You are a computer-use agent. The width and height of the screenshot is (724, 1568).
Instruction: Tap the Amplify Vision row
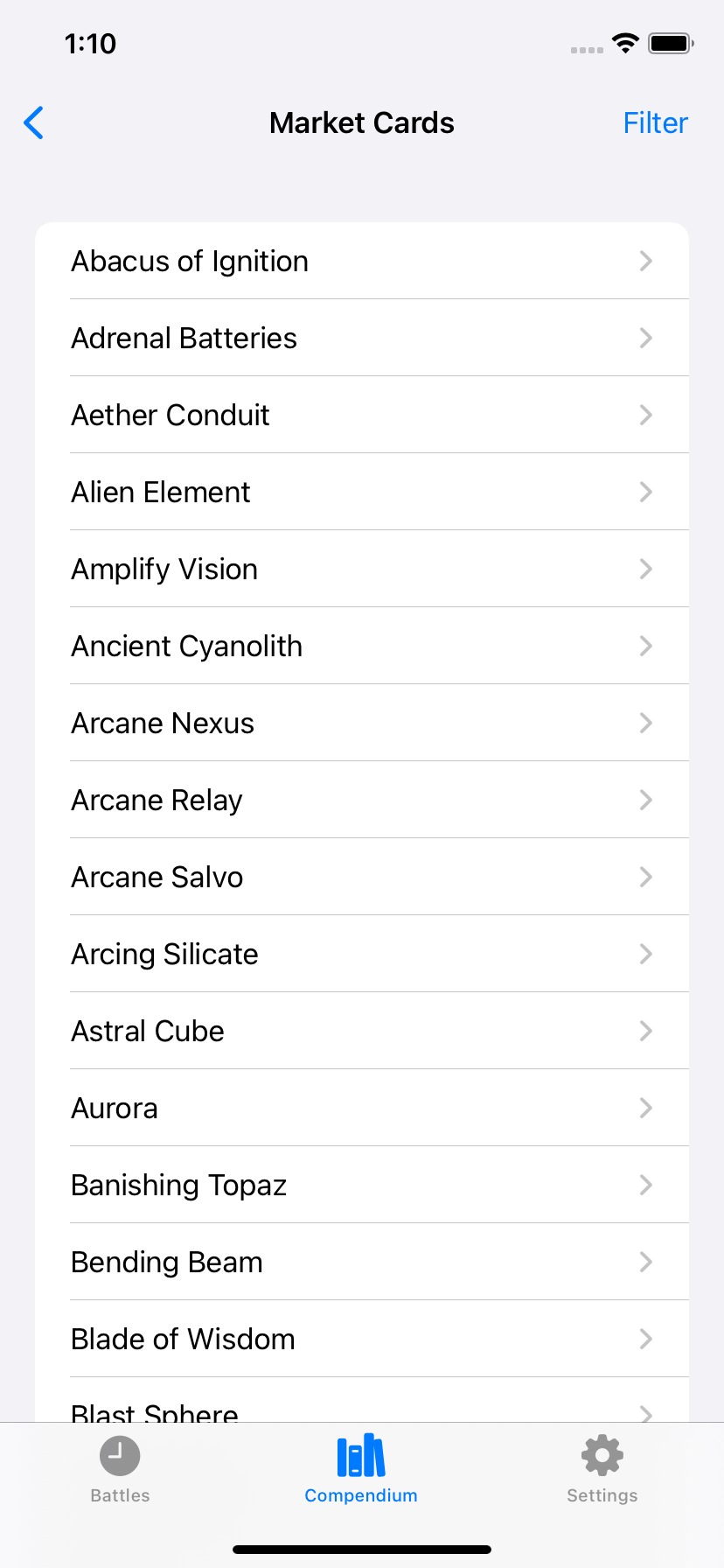(362, 569)
